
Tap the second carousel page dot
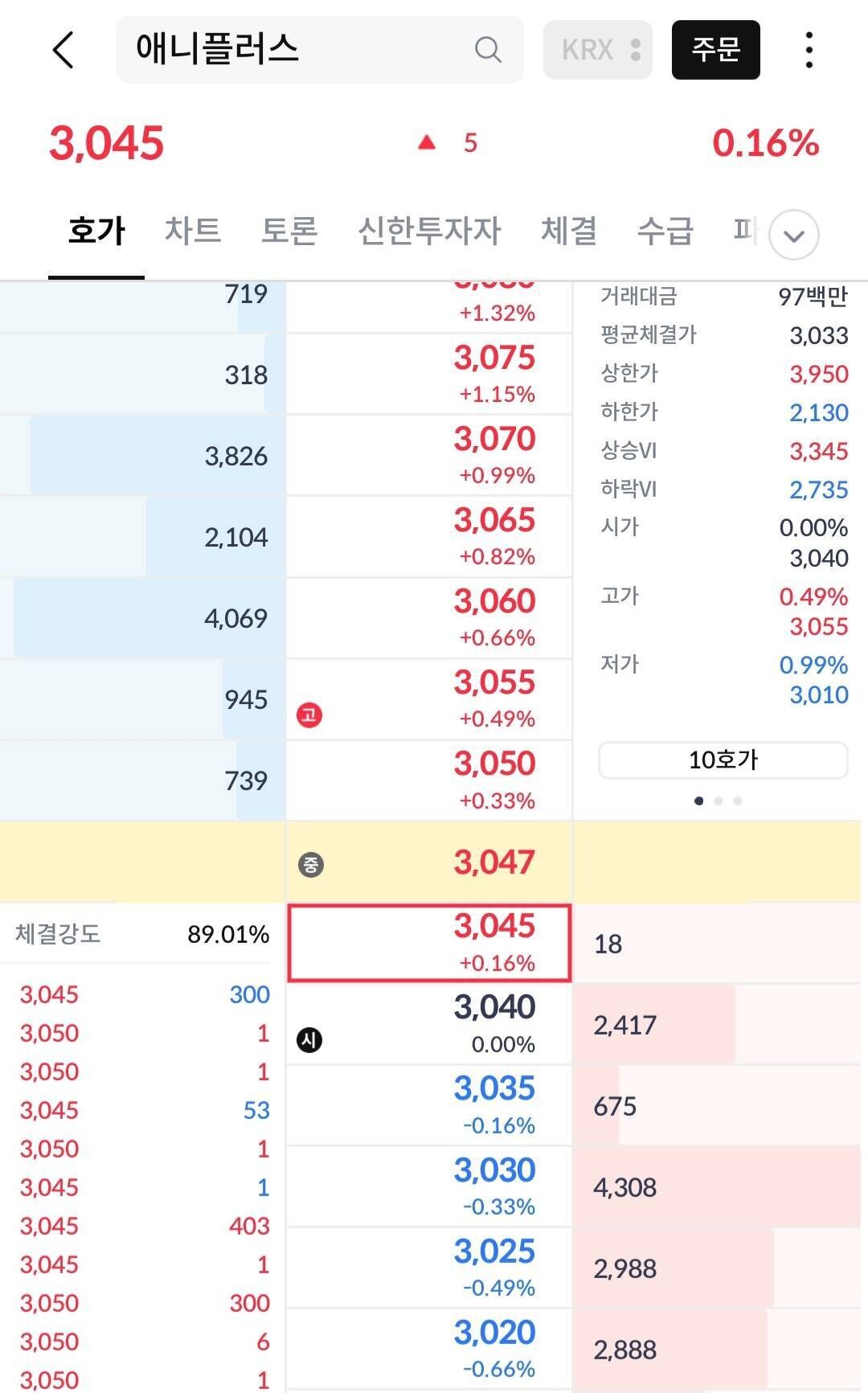719,801
